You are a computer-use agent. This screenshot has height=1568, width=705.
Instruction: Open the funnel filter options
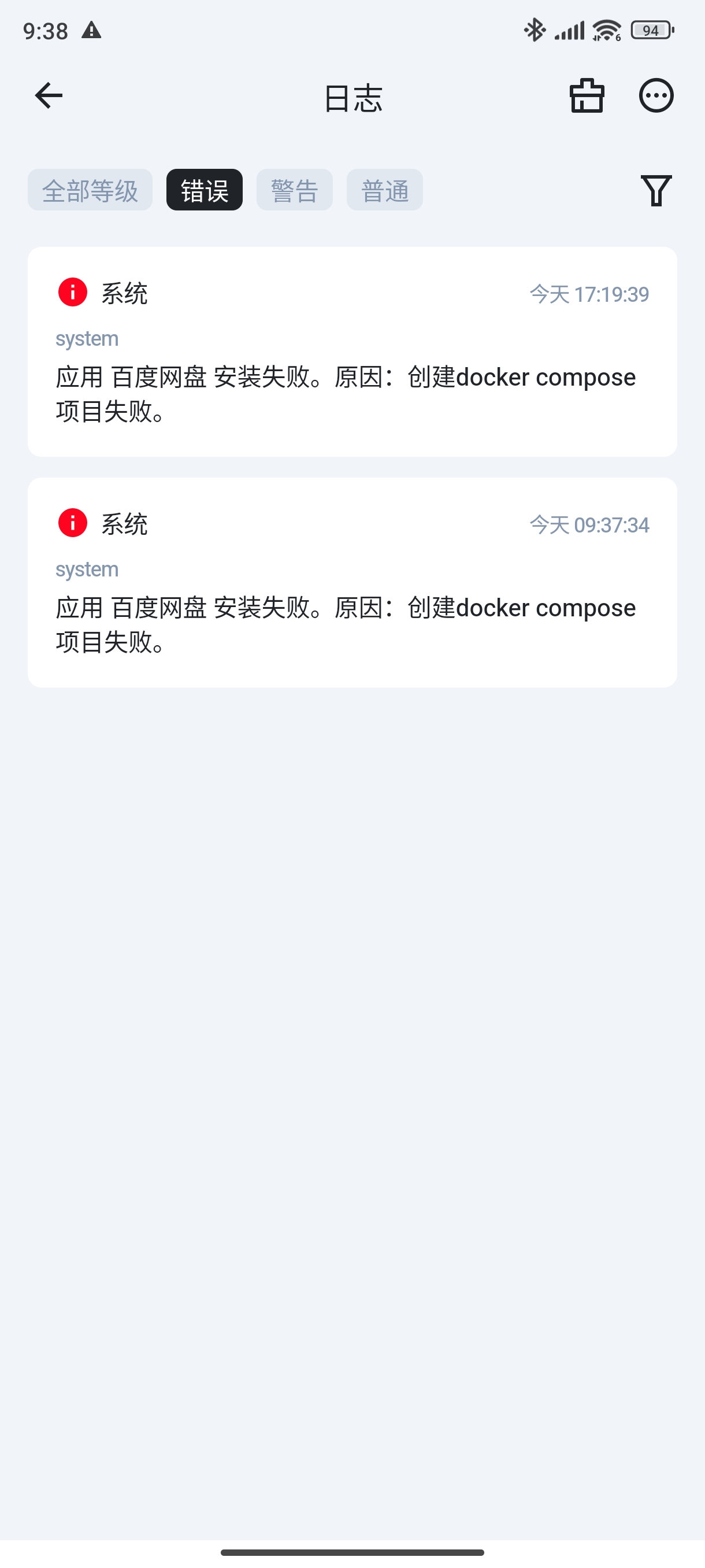tap(656, 191)
